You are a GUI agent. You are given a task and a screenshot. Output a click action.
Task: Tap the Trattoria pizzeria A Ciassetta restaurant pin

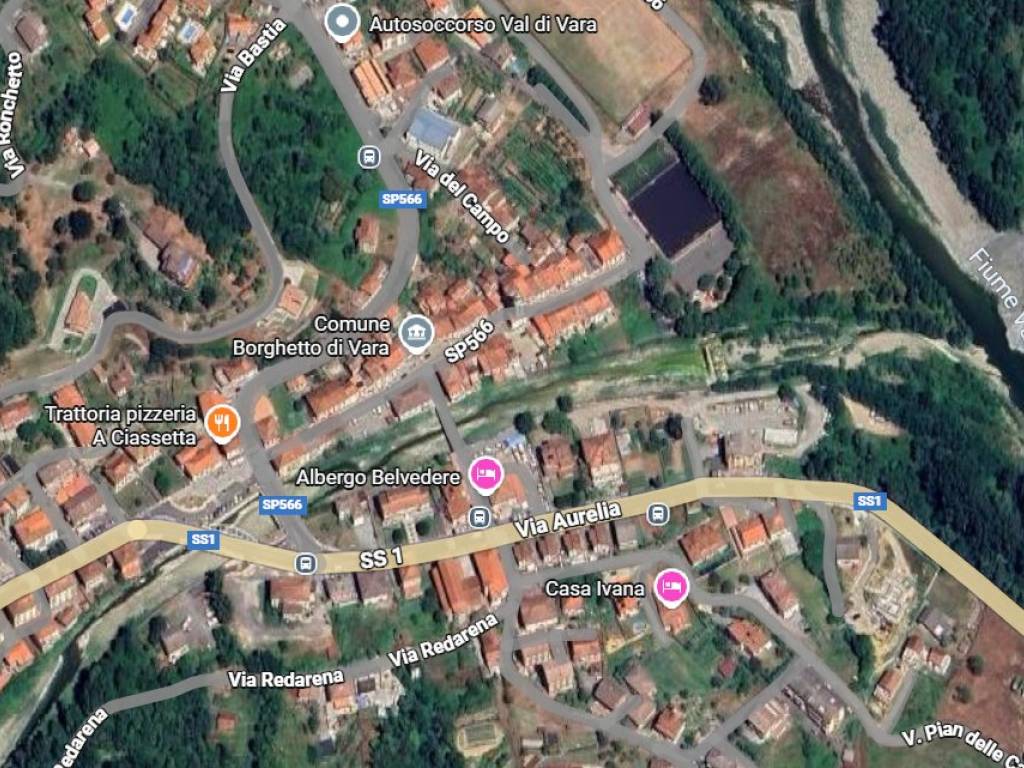point(222,424)
